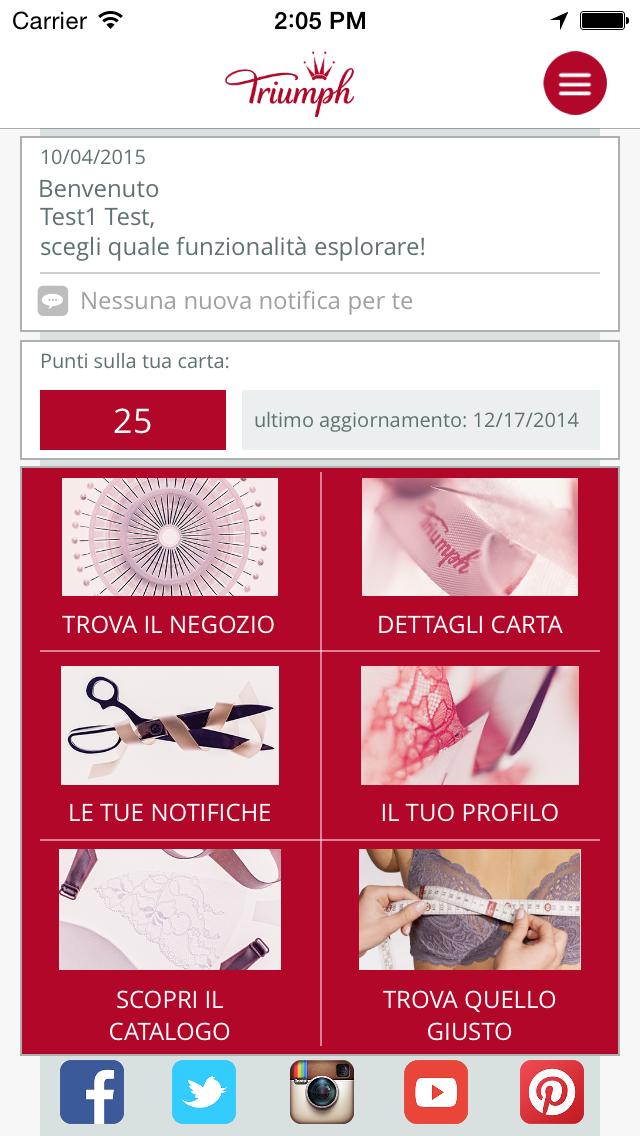This screenshot has width=640, height=1136.
Task: Tap the Pinterest icon
Action: click(552, 1092)
